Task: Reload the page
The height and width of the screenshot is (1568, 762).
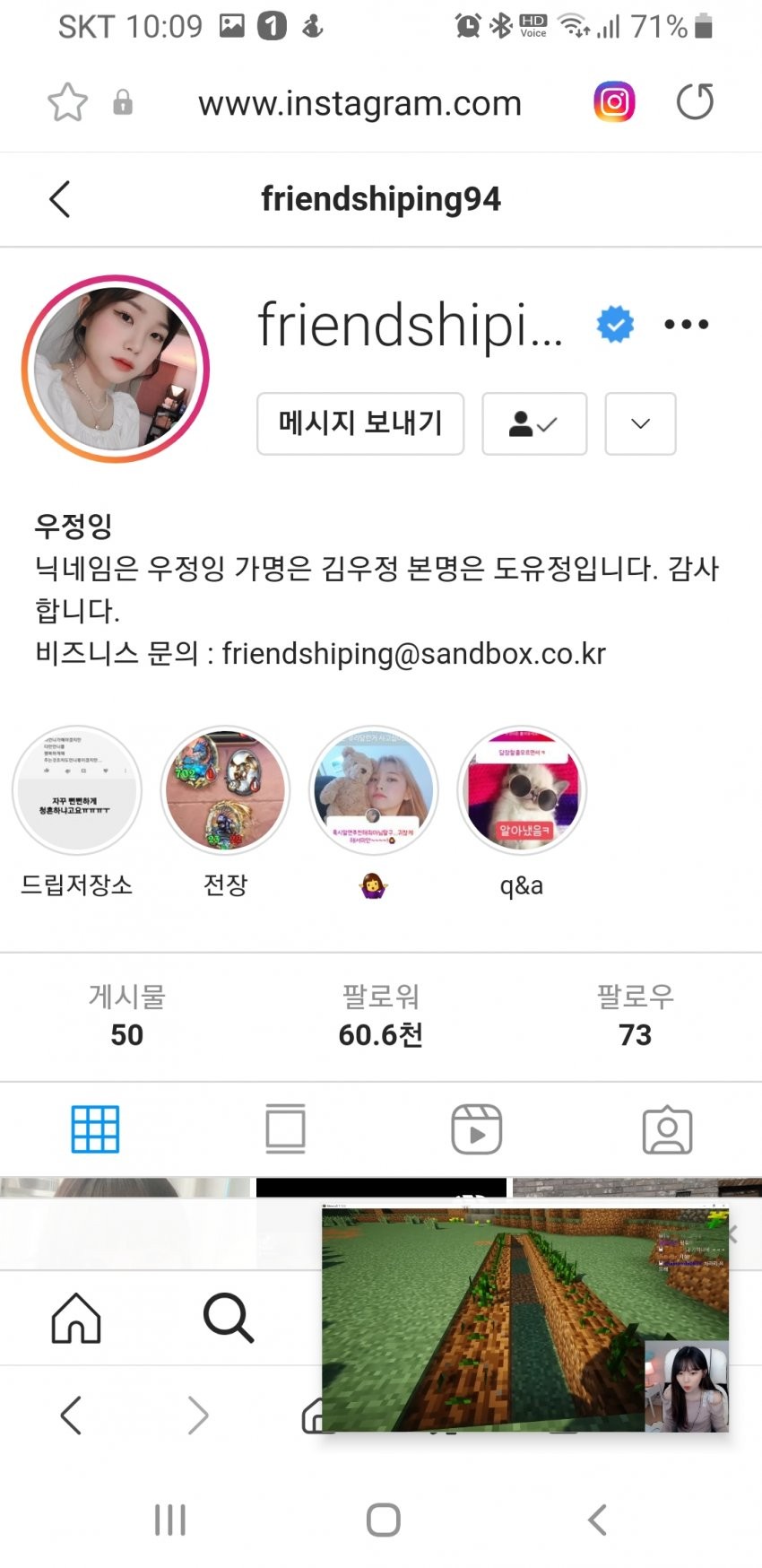Action: pos(695,101)
